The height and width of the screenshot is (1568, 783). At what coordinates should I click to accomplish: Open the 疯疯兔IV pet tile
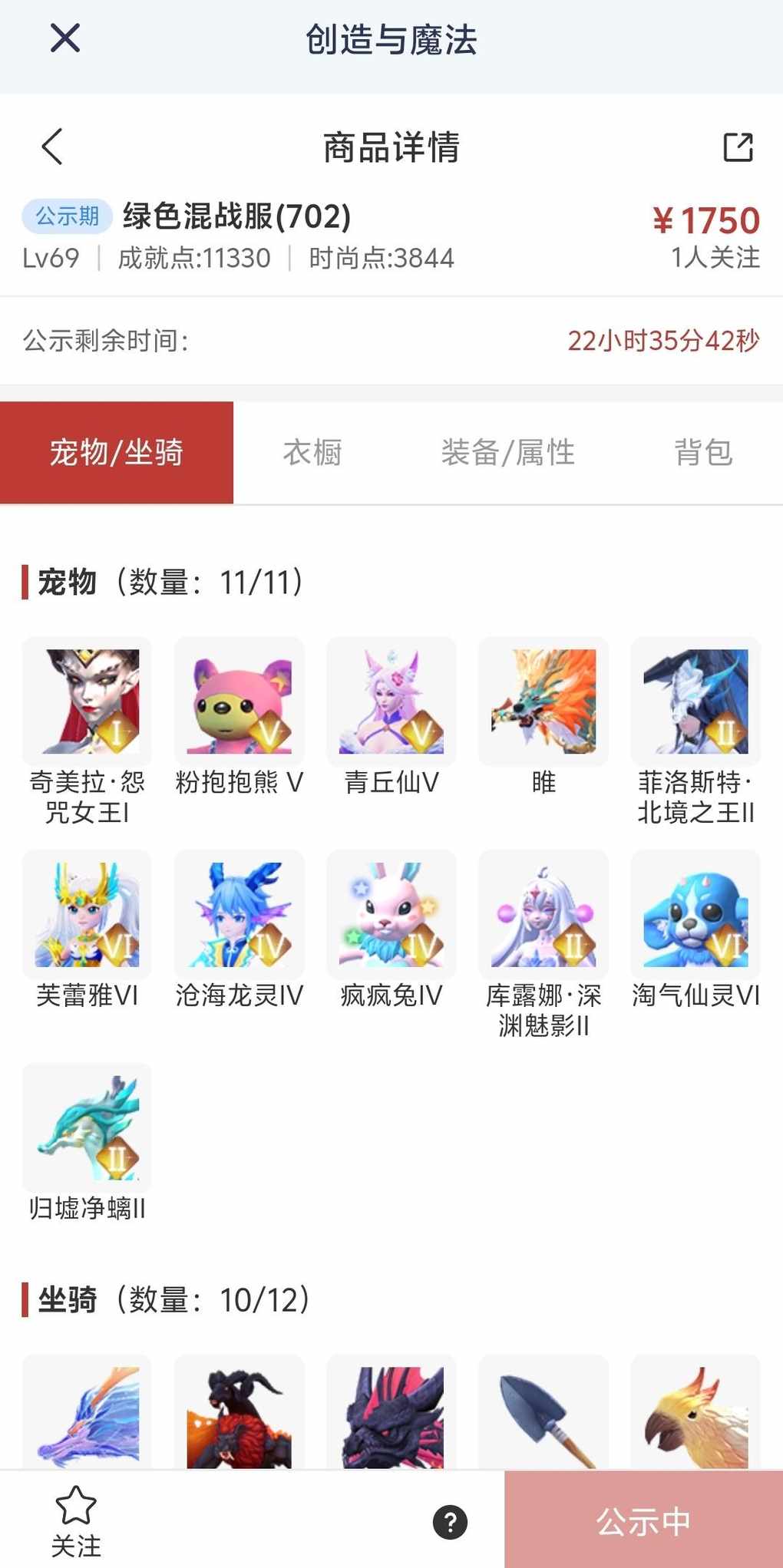point(391,914)
